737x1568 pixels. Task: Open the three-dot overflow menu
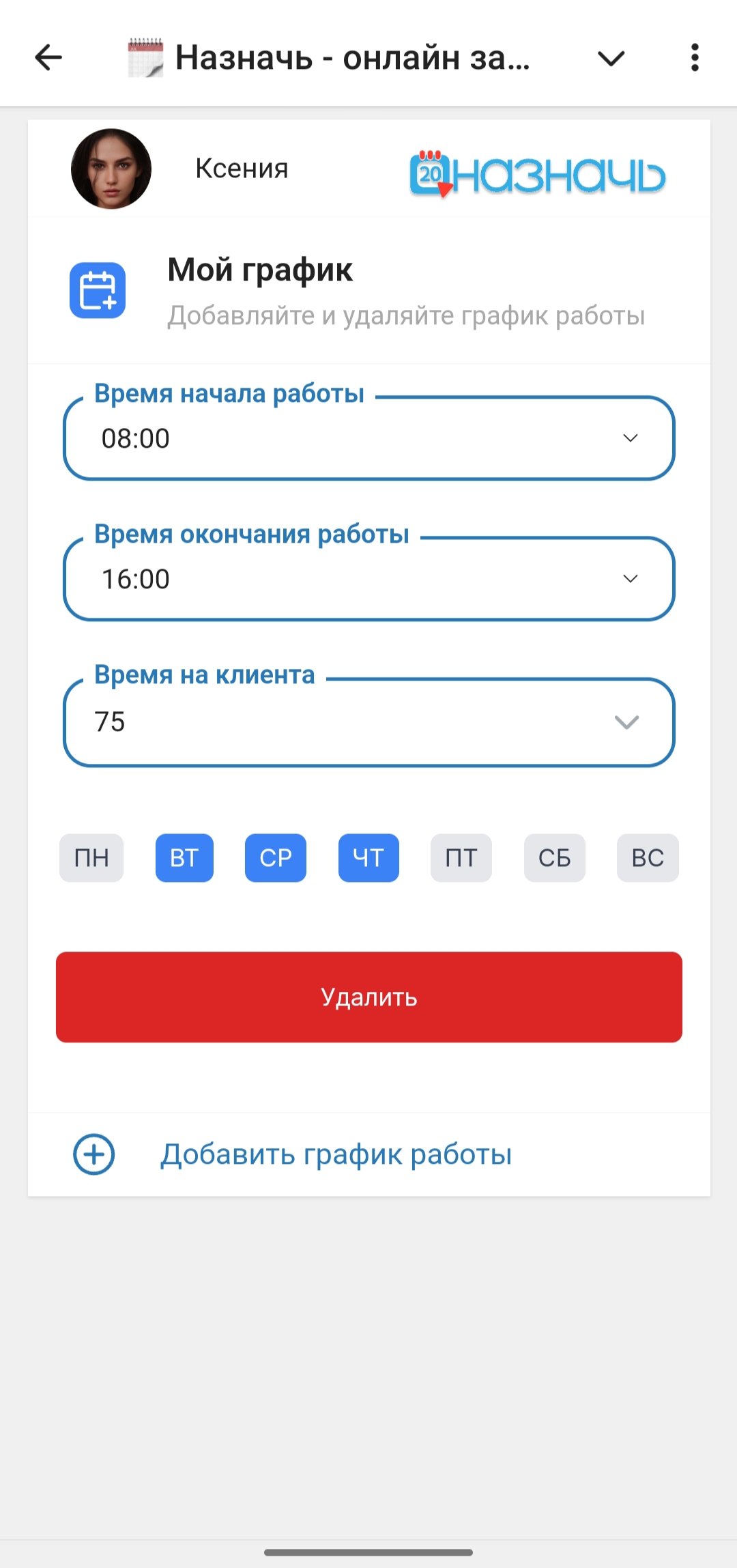coord(695,58)
